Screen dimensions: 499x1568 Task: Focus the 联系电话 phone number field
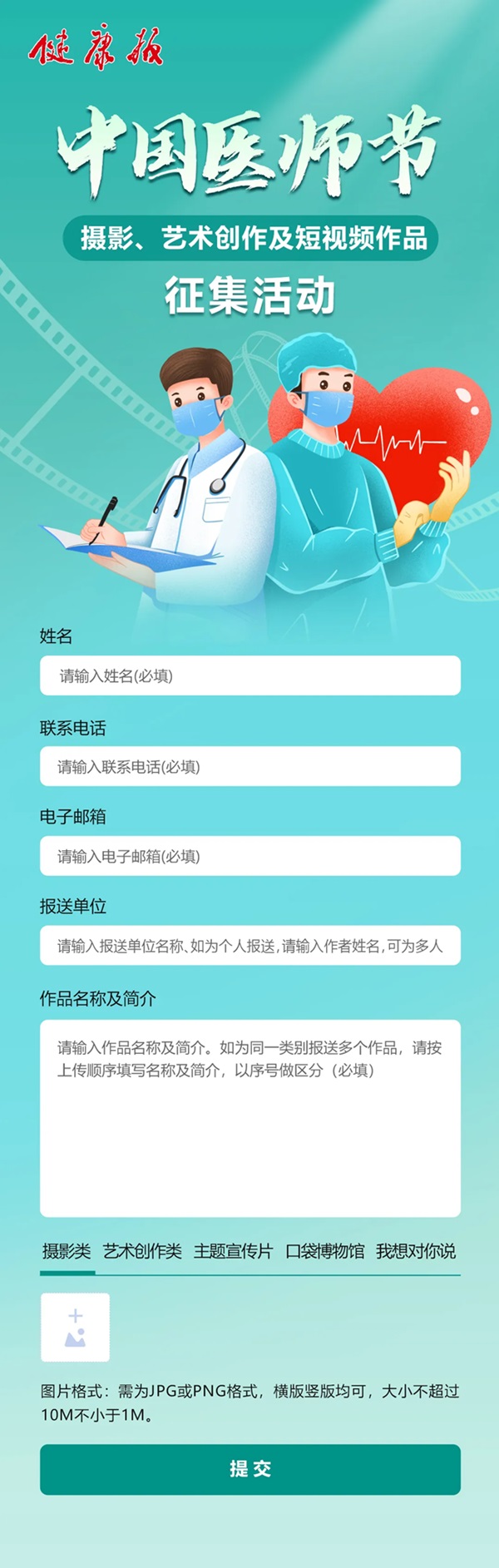click(249, 766)
